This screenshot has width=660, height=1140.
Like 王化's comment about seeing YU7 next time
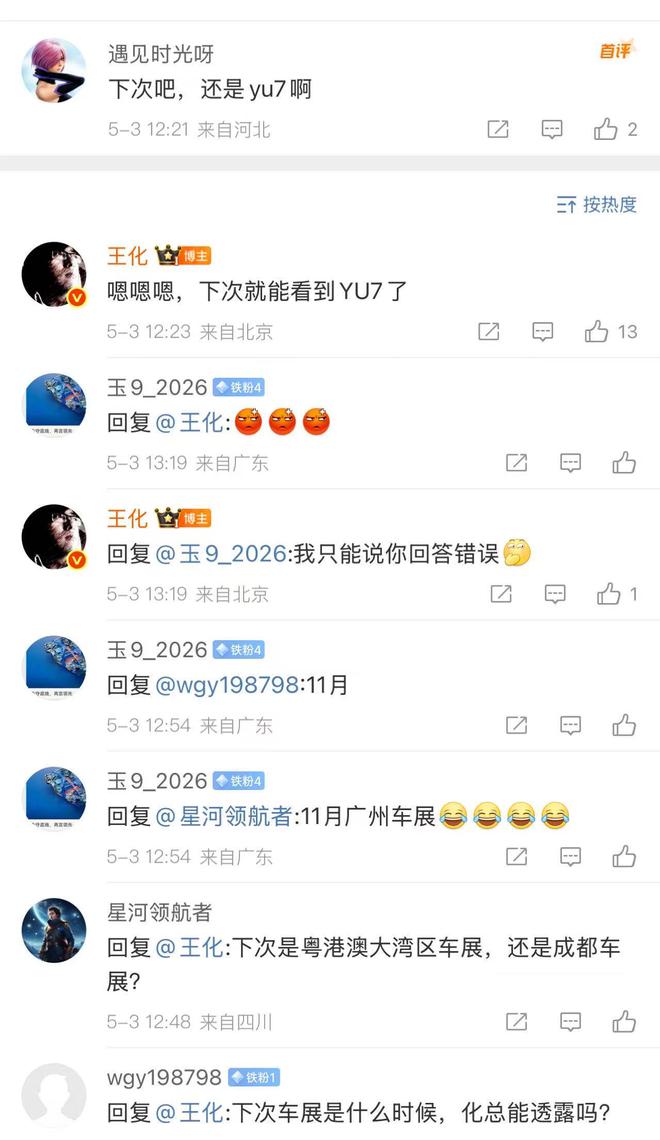tap(597, 331)
